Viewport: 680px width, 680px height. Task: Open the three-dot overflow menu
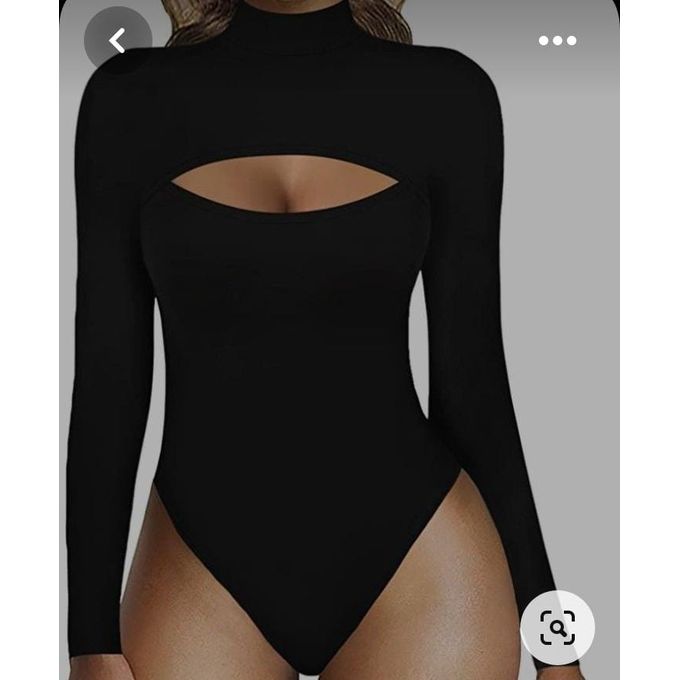coord(557,41)
